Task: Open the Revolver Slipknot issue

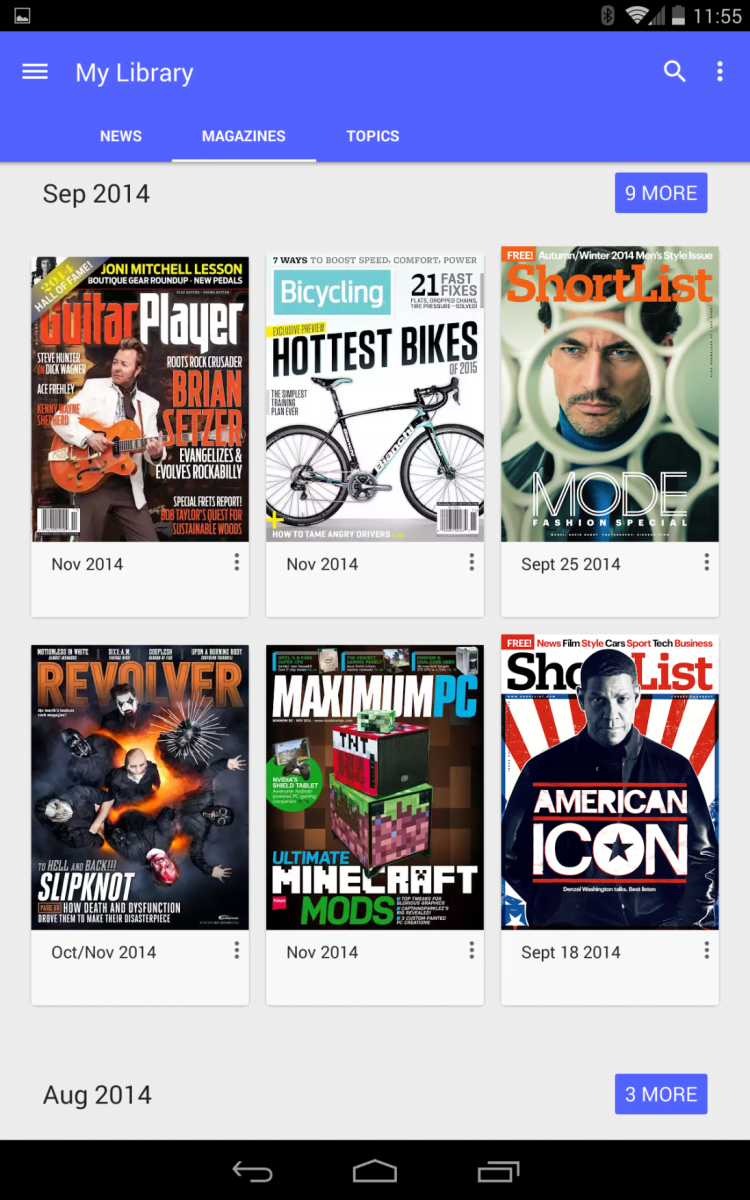Action: tap(140, 787)
